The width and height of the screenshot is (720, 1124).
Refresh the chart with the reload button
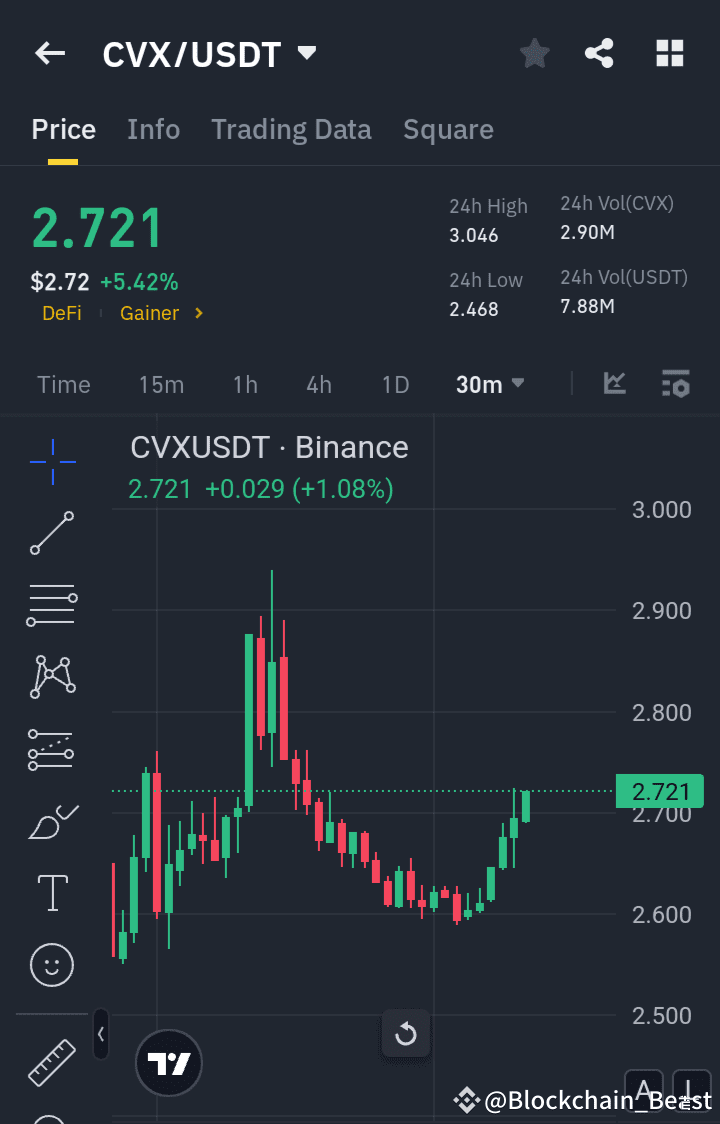(x=406, y=1034)
